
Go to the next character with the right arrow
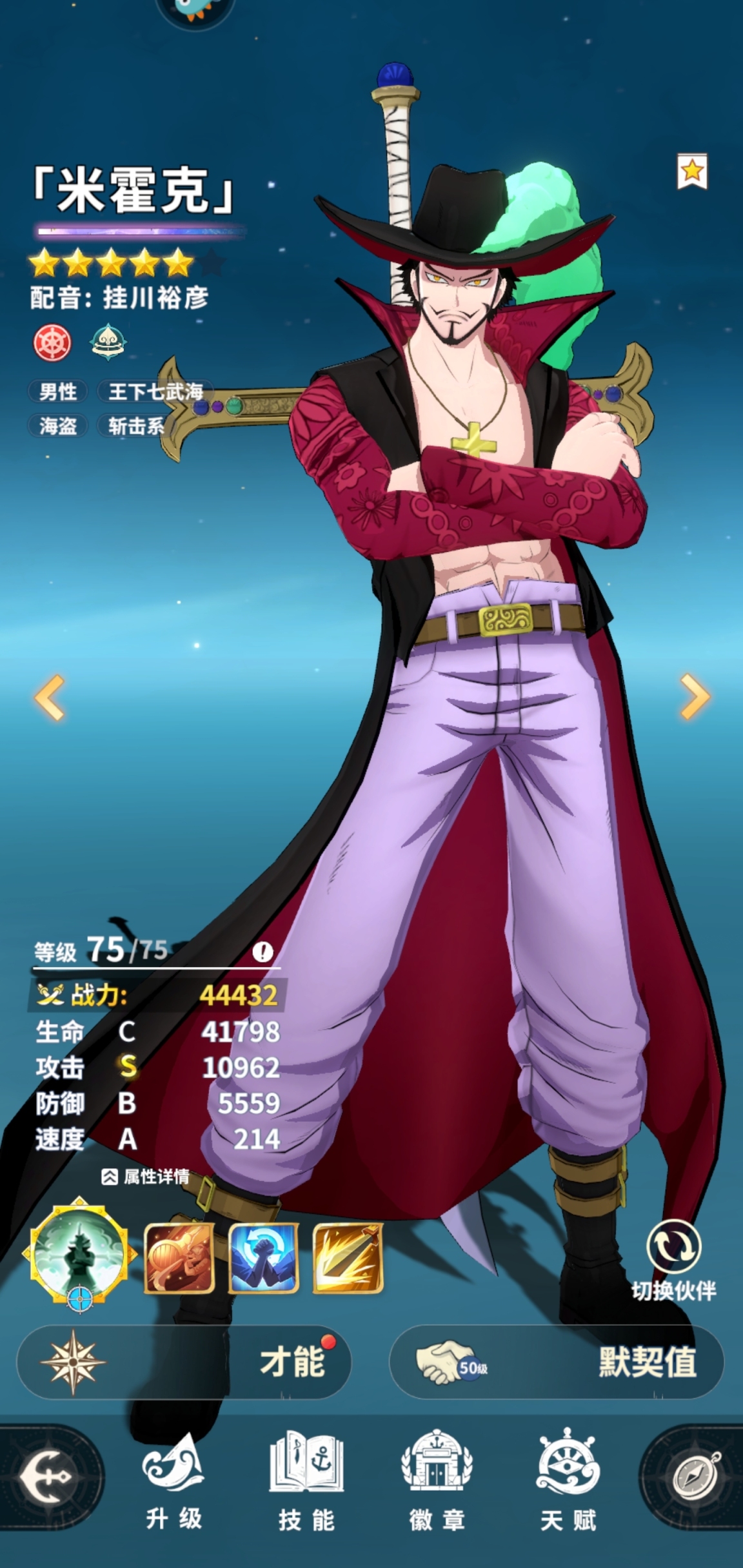pos(695,696)
